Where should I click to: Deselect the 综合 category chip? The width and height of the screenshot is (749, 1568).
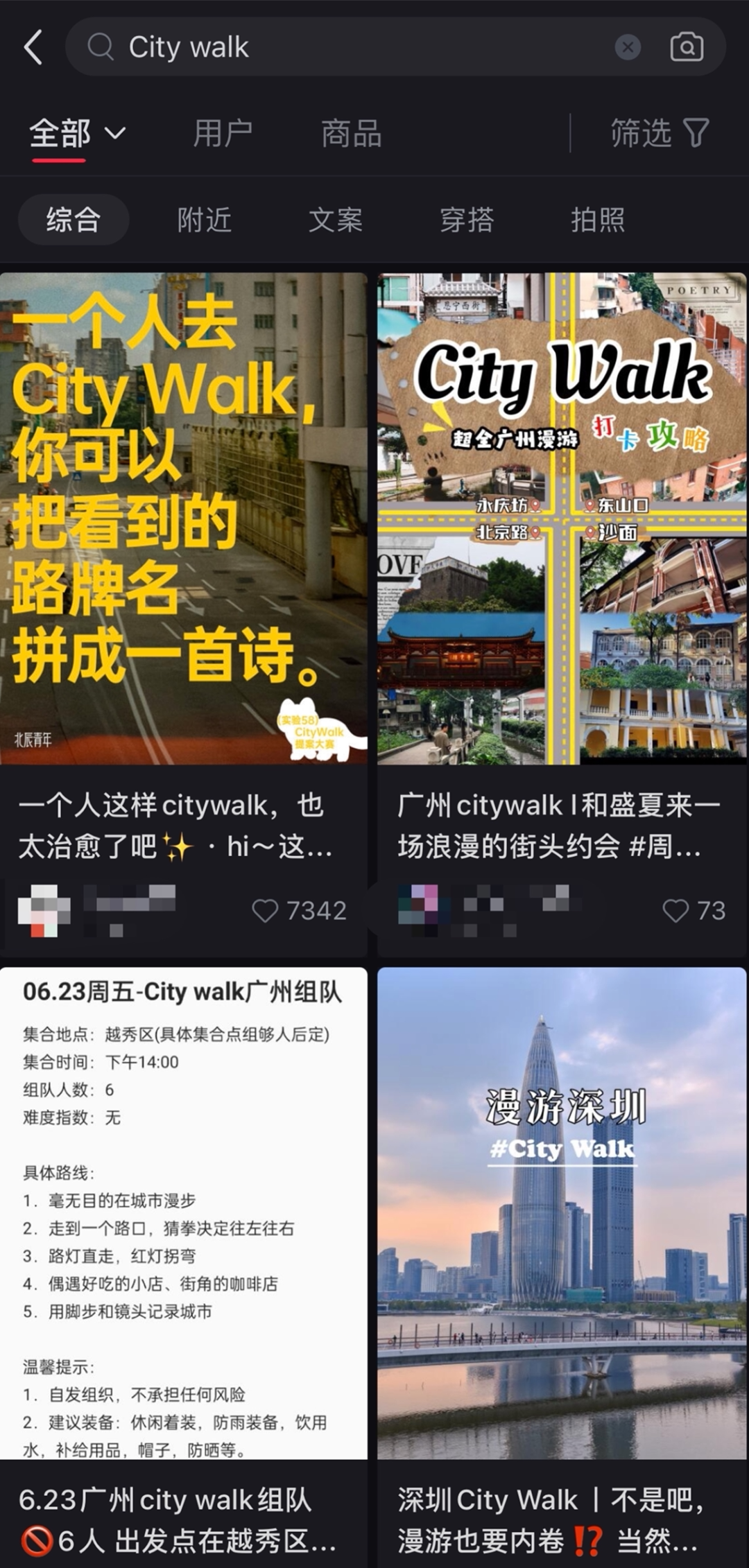click(x=73, y=220)
